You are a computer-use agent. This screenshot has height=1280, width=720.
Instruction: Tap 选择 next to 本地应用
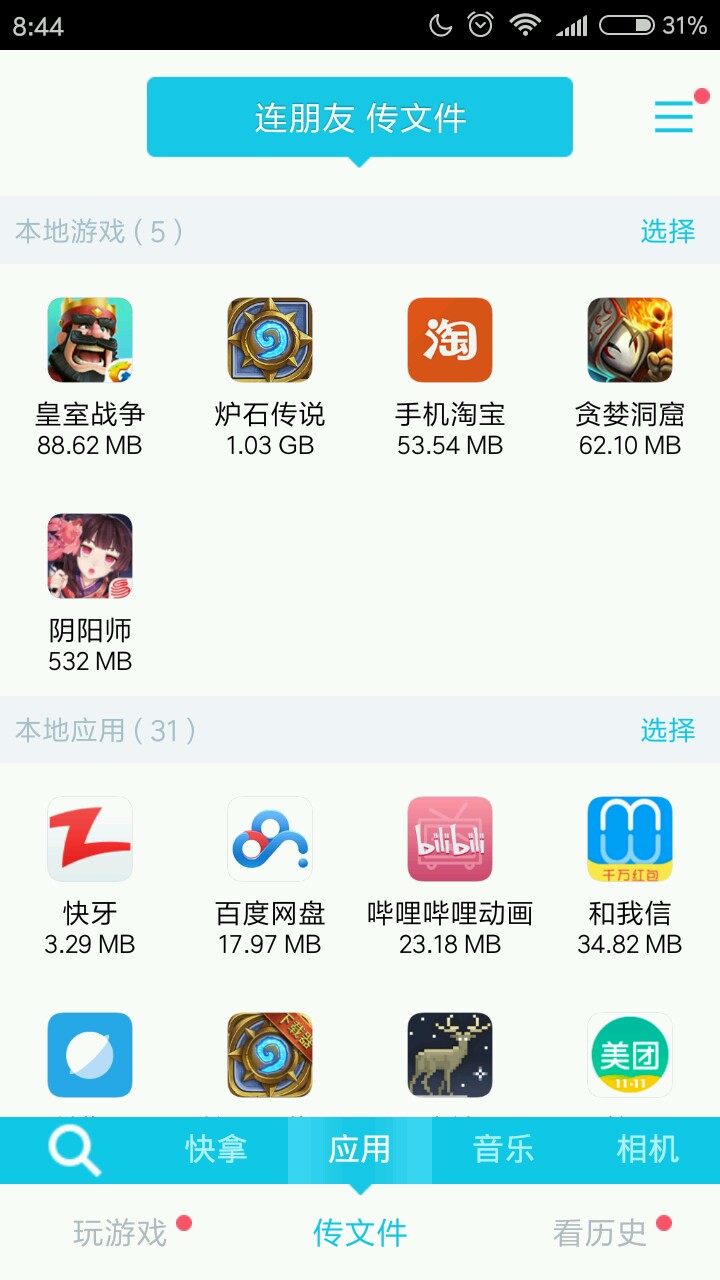coord(667,730)
